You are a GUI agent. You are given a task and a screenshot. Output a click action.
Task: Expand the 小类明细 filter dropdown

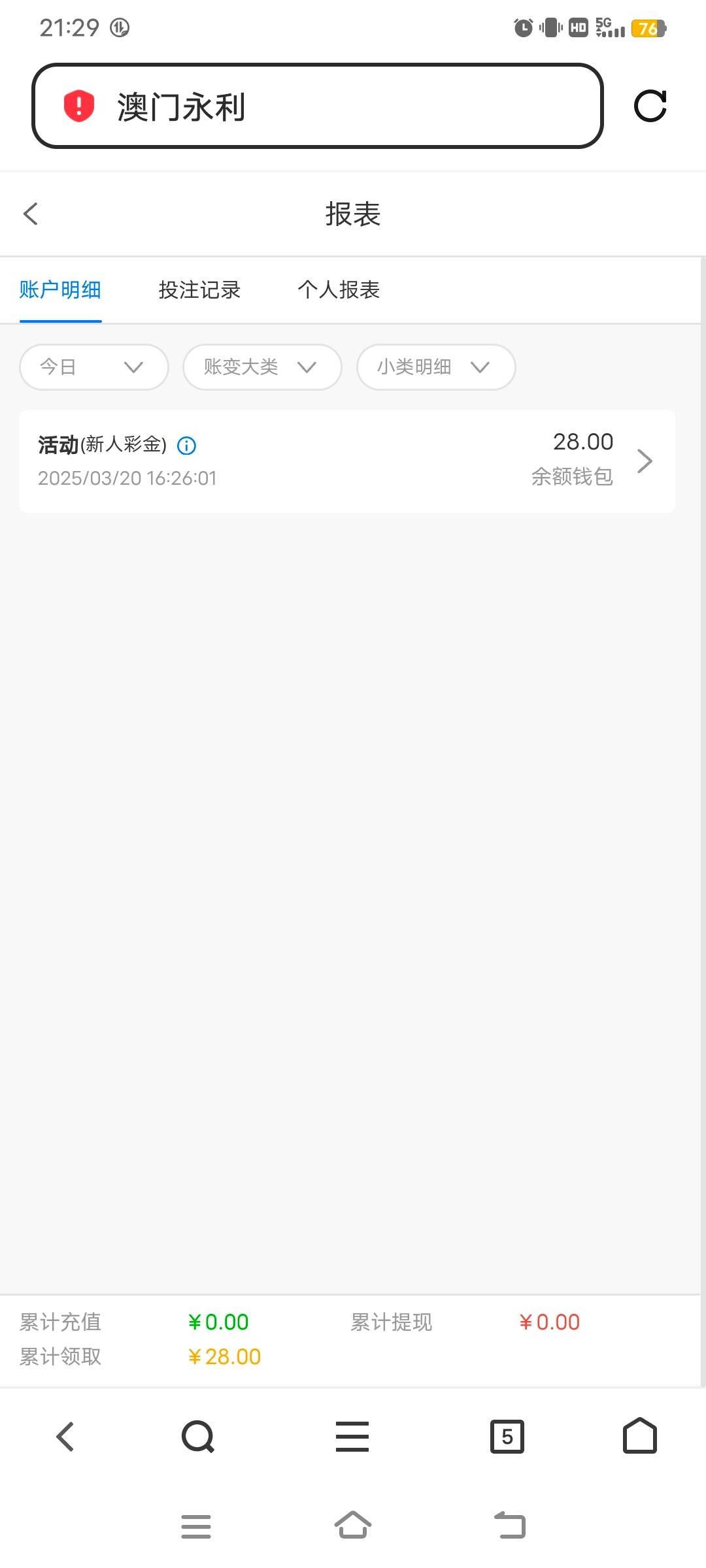[436, 367]
